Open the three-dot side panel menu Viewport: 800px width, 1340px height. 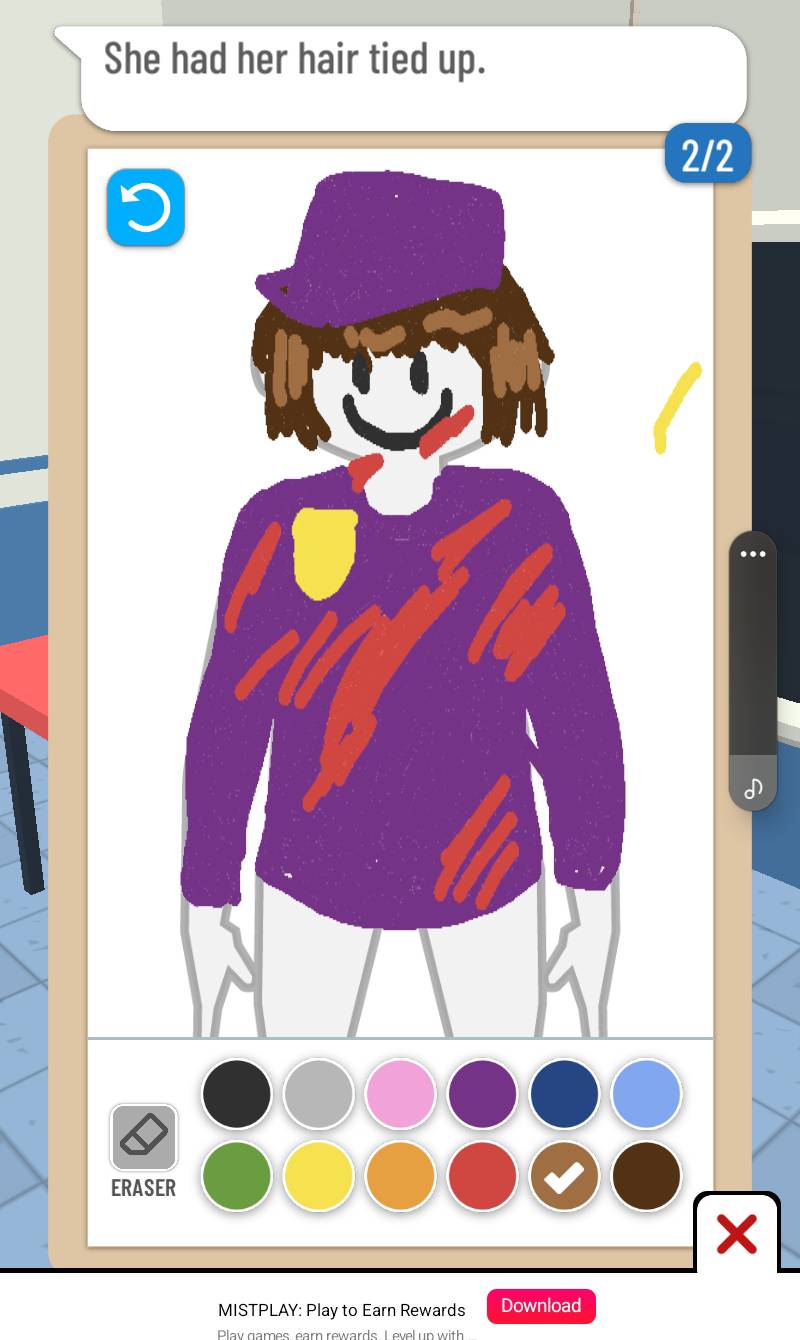pyautogui.click(x=753, y=554)
